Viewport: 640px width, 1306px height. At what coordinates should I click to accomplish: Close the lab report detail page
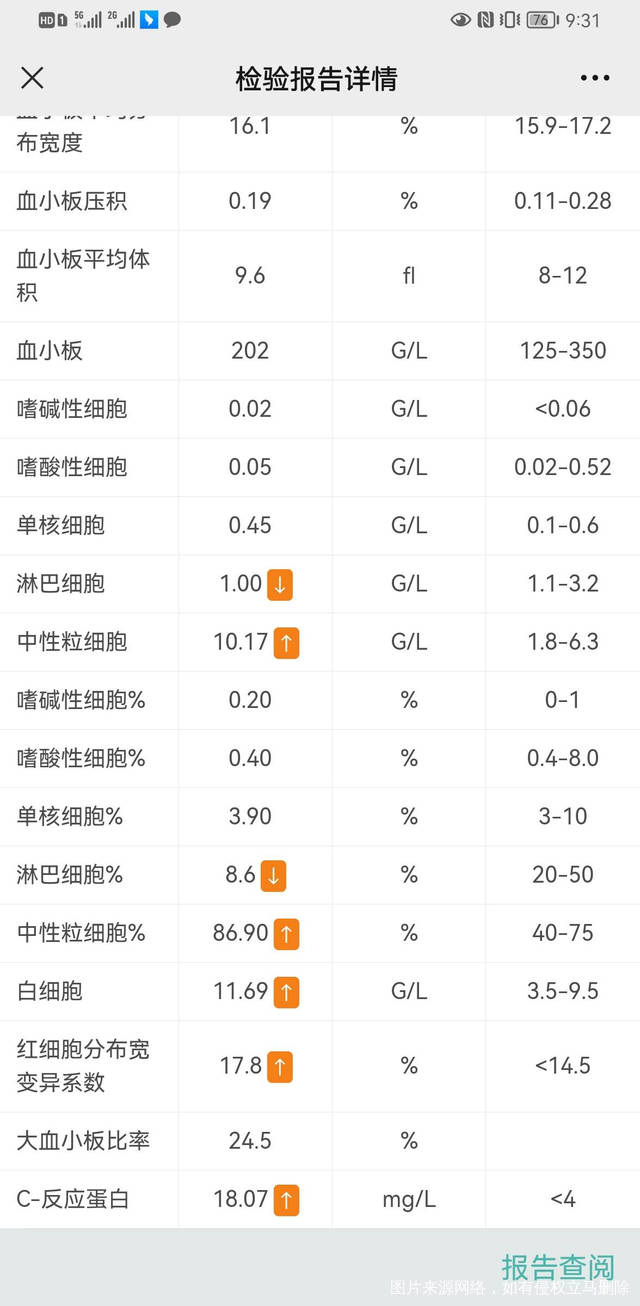(32, 78)
